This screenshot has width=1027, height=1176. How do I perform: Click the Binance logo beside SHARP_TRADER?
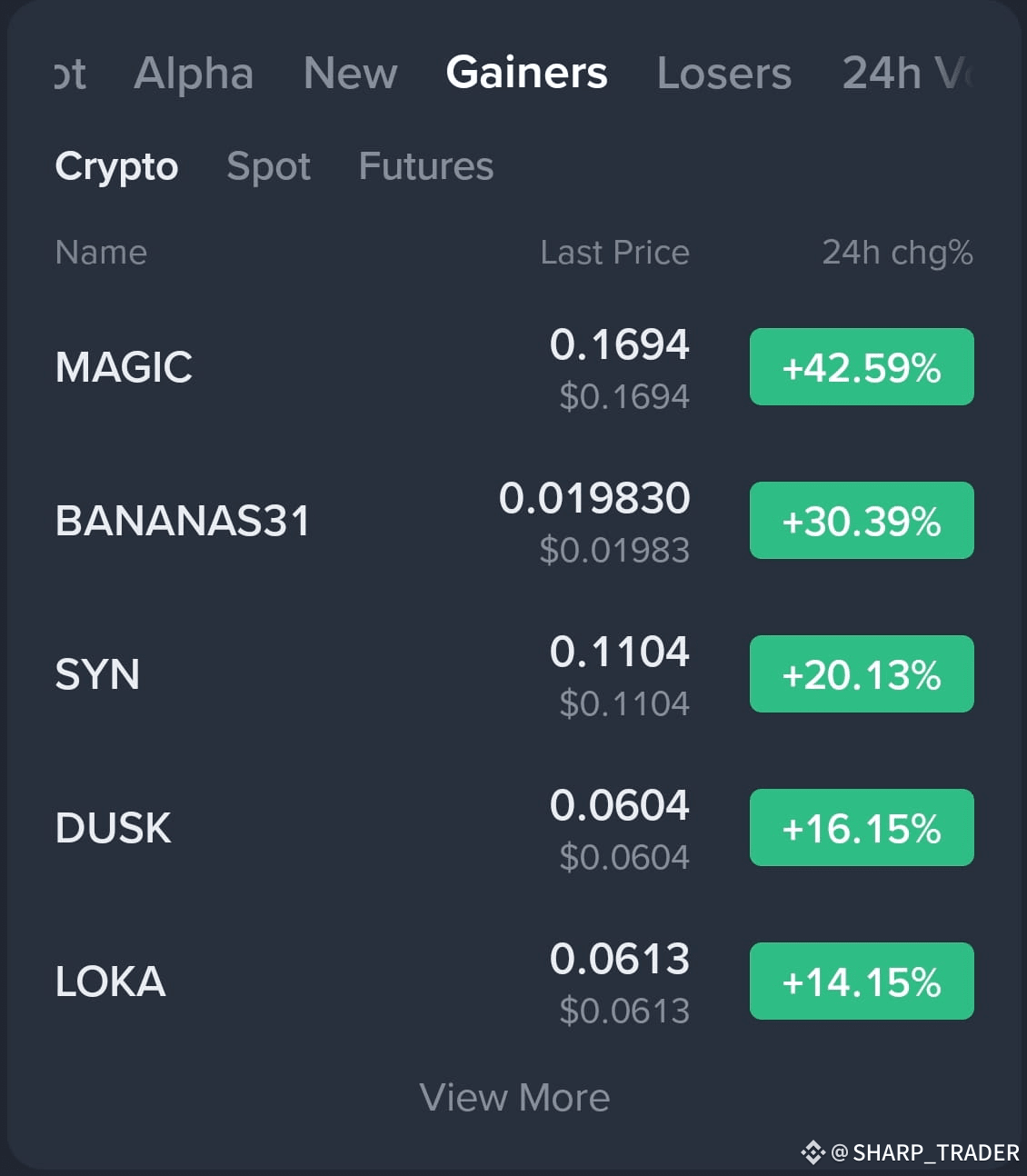[815, 1151]
